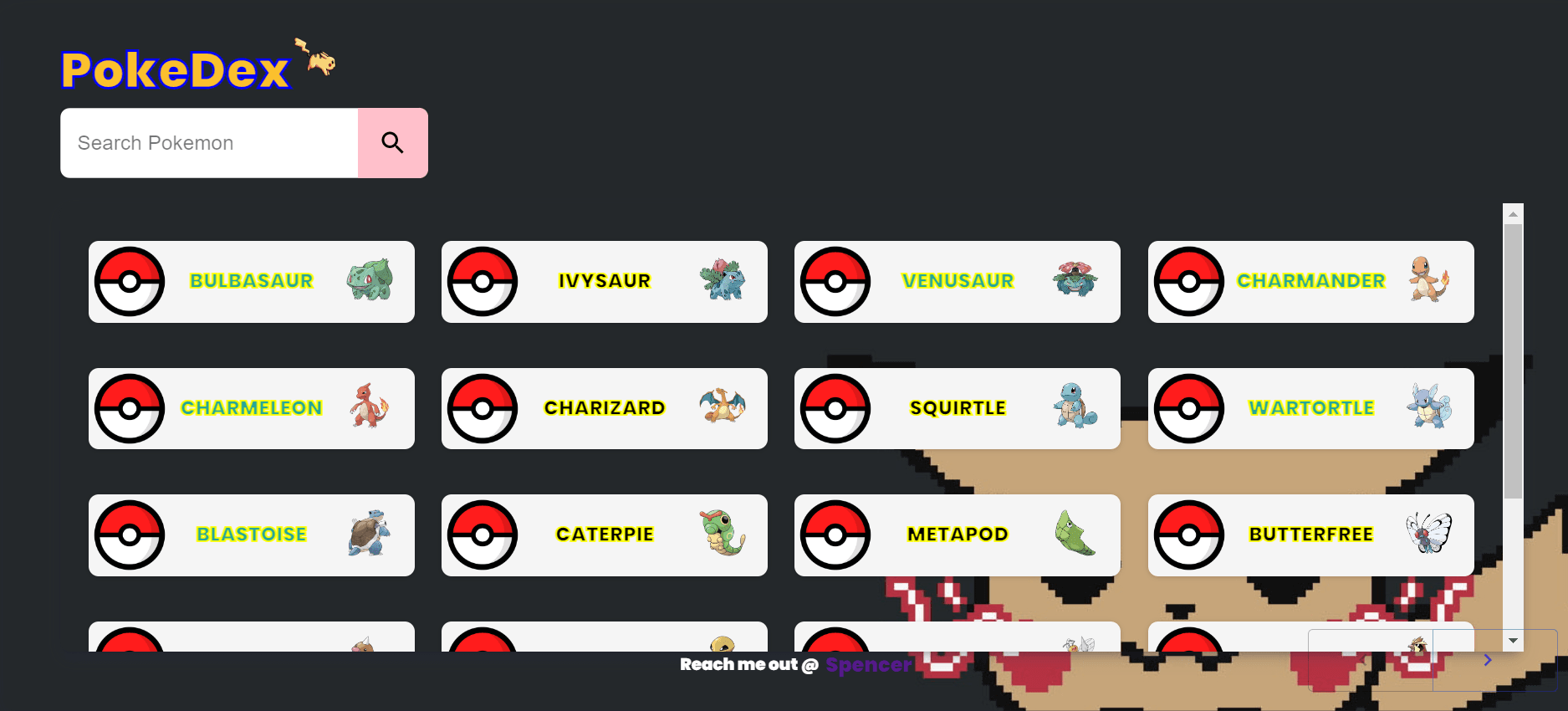Go to next page with right chevron
Screen dimensions: 1568x711
tap(1487, 660)
